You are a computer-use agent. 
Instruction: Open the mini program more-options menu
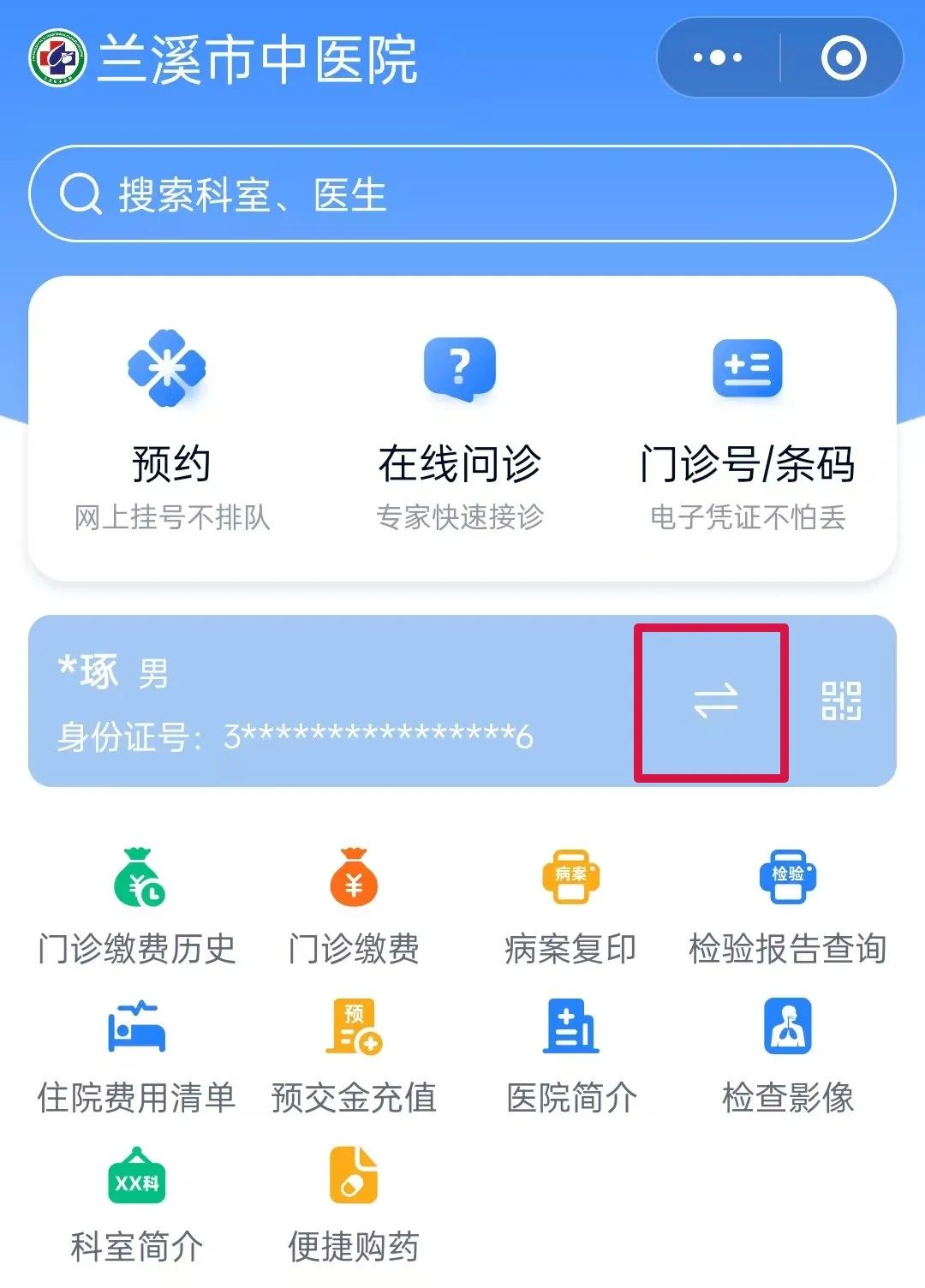(x=718, y=58)
